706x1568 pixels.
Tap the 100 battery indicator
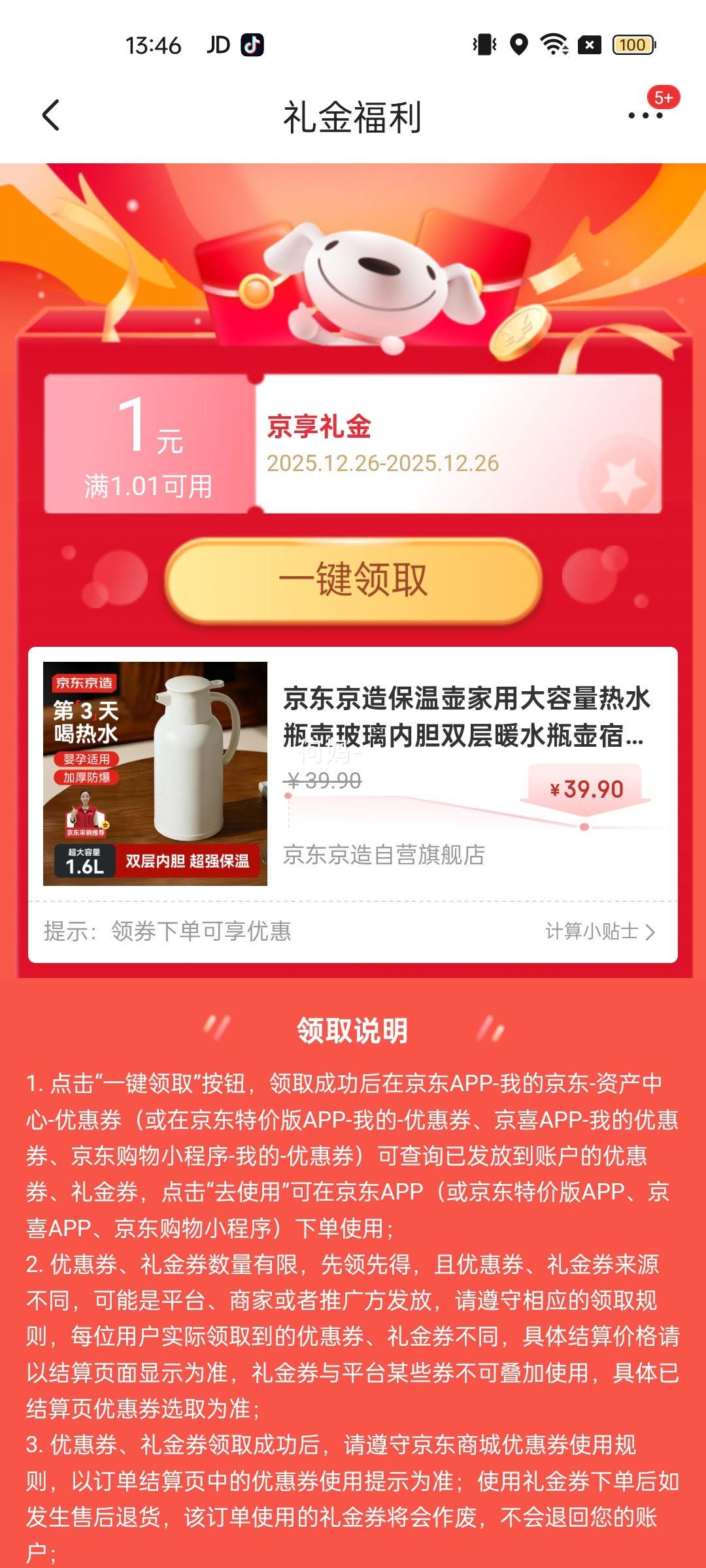[x=632, y=46]
